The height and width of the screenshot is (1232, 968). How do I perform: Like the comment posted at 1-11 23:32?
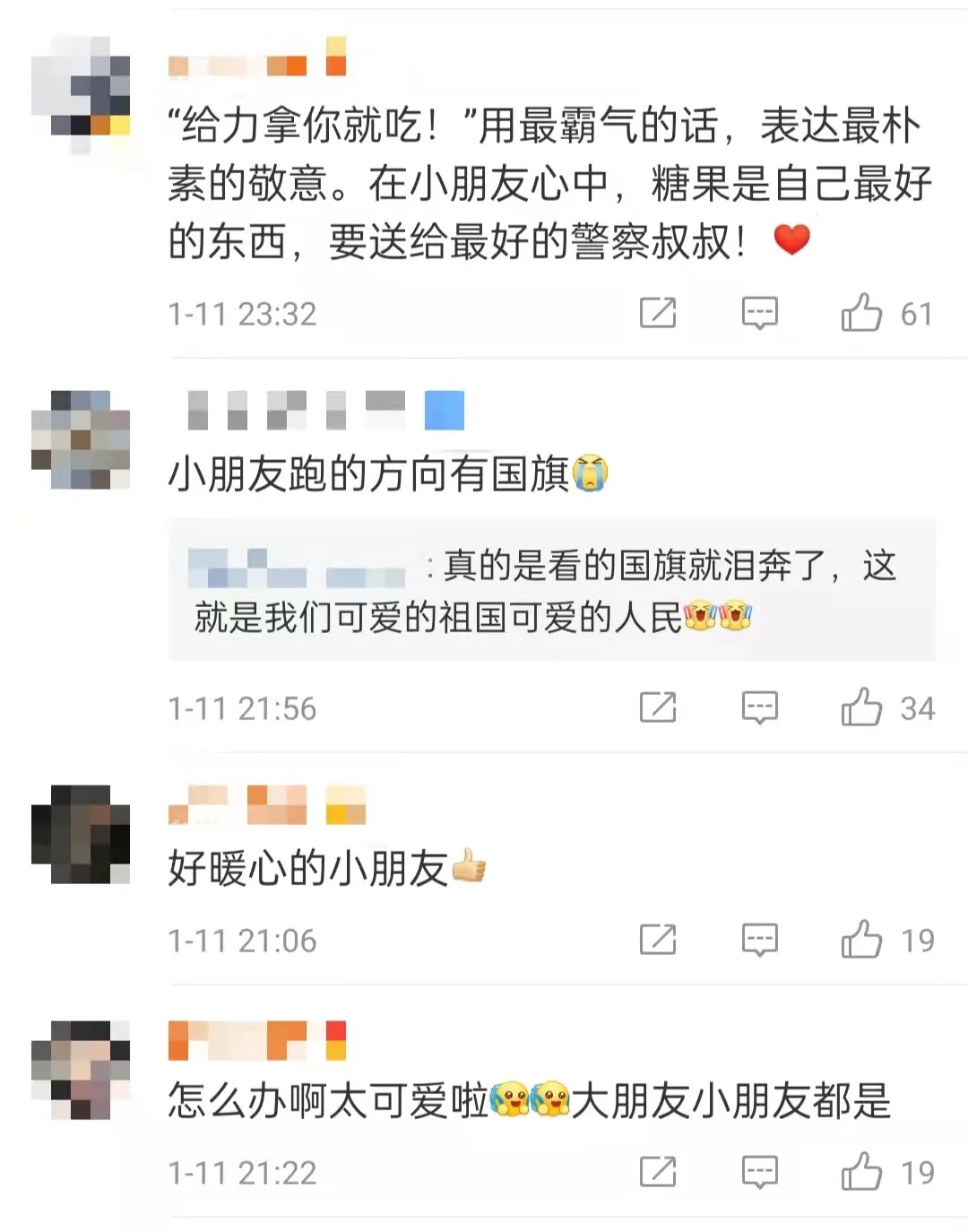pyautogui.click(x=861, y=313)
